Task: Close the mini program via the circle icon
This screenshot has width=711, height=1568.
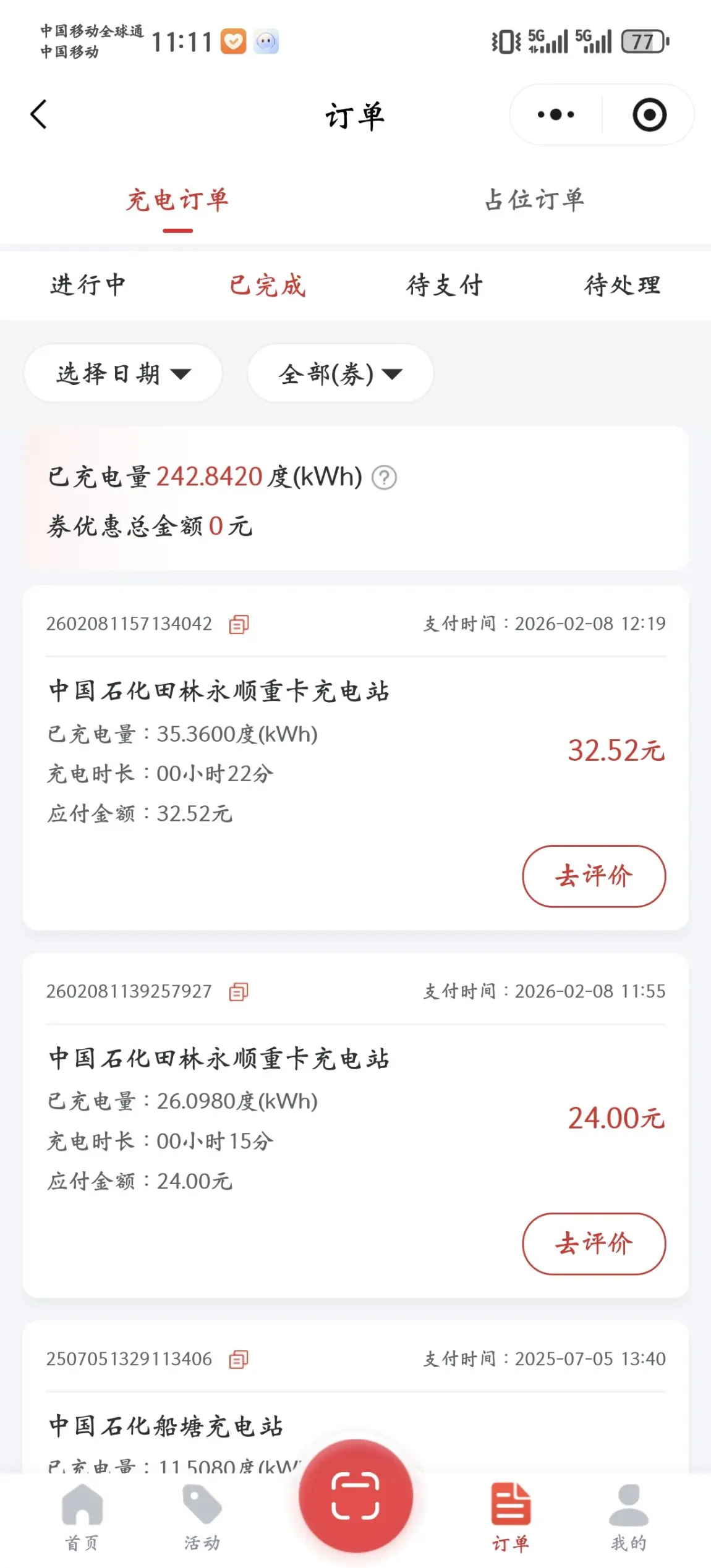Action: point(649,114)
